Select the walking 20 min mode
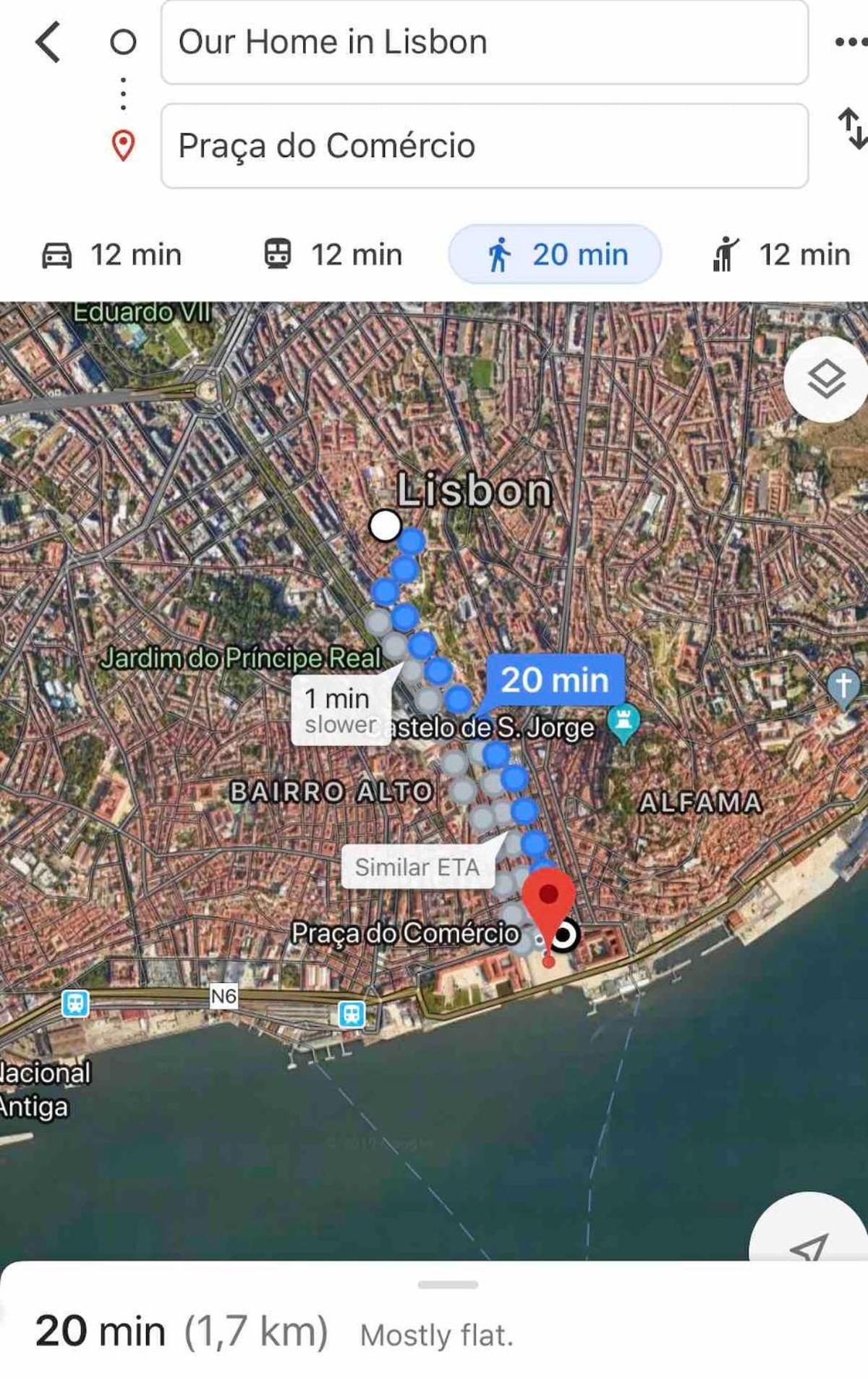 (555, 255)
